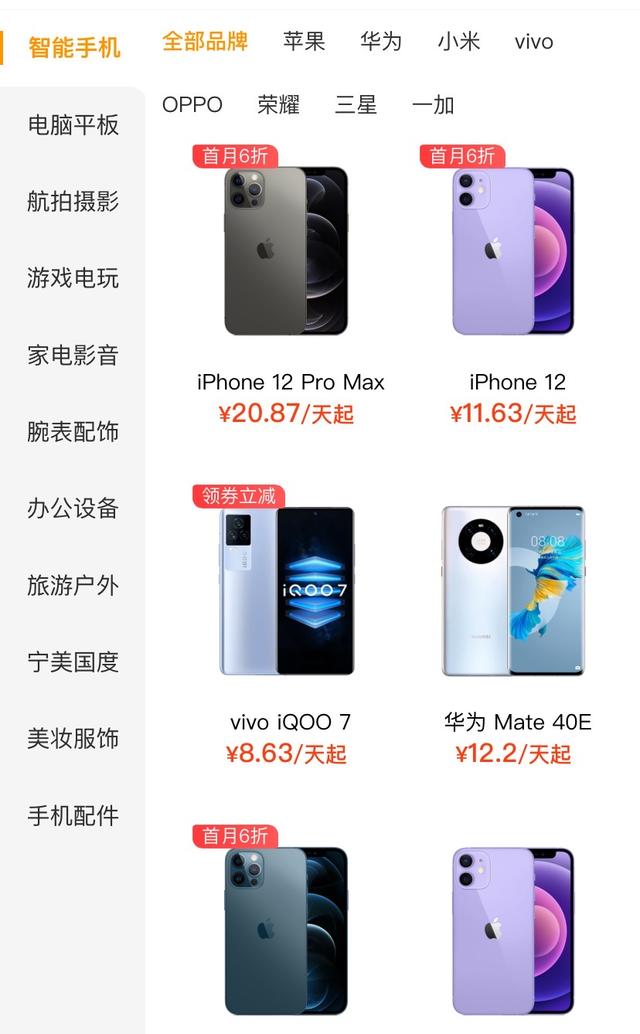Image resolution: width=640 pixels, height=1034 pixels.
Task: Filter by the 苹果 brand
Action: coord(304,42)
